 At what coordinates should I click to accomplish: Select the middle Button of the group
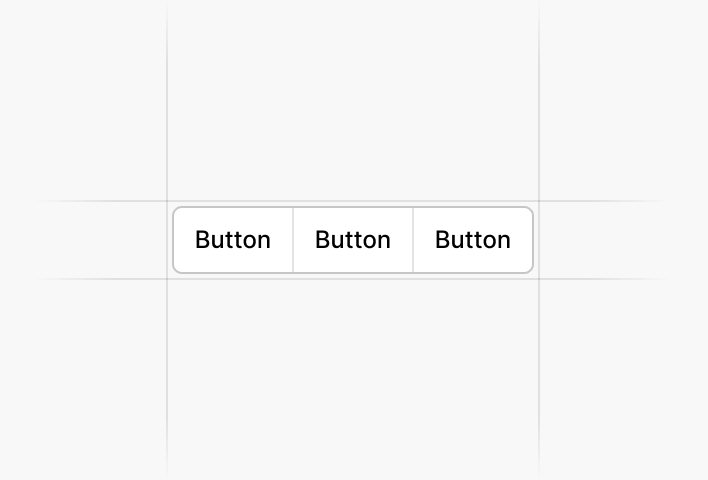pyautogui.click(x=353, y=240)
